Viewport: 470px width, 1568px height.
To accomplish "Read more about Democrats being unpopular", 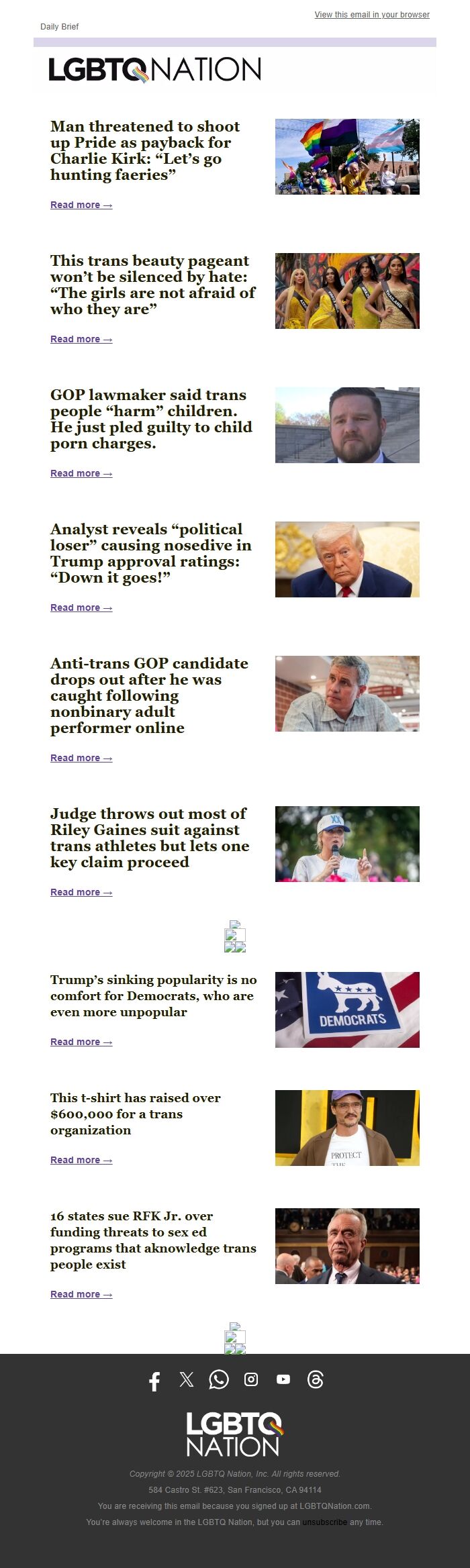I will point(81,1042).
